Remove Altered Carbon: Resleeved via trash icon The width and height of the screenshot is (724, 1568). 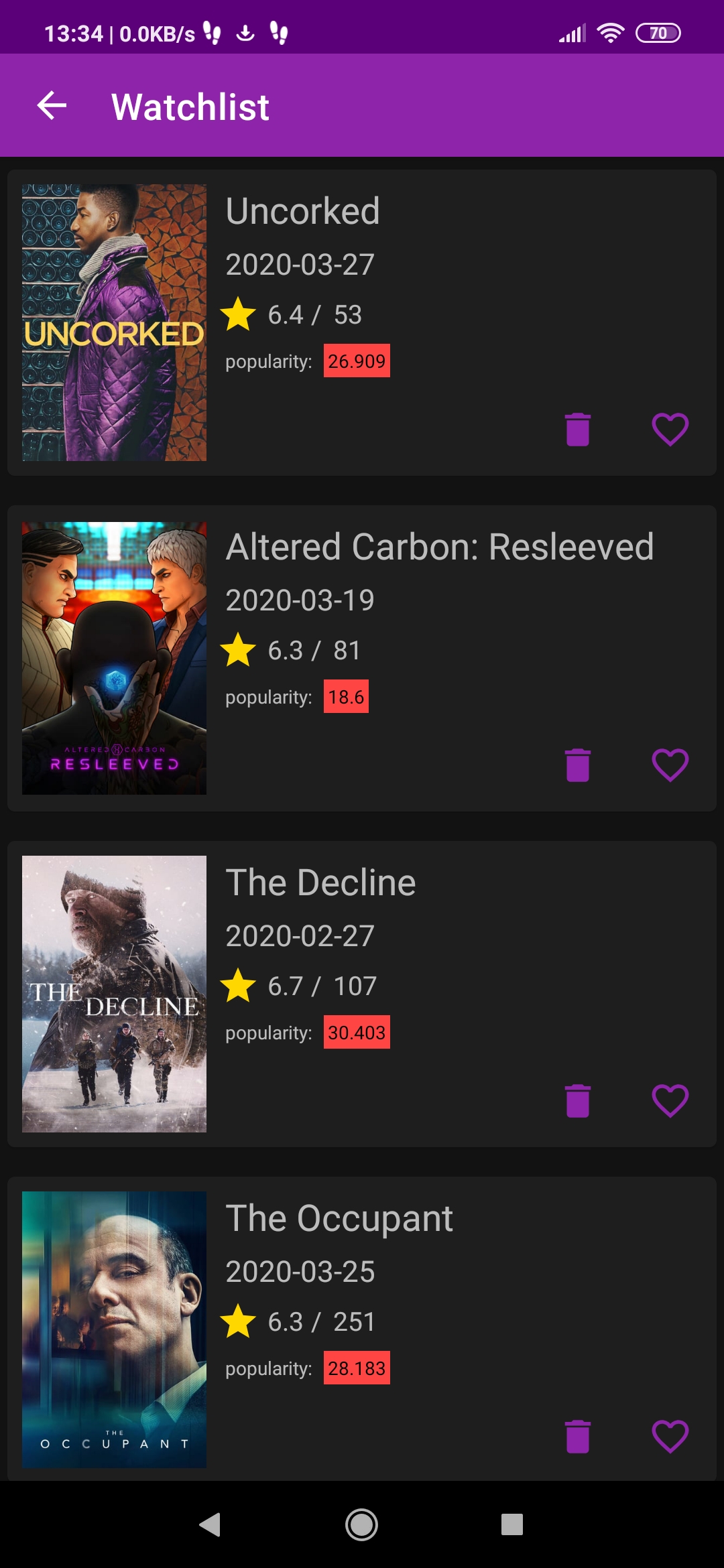[577, 764]
